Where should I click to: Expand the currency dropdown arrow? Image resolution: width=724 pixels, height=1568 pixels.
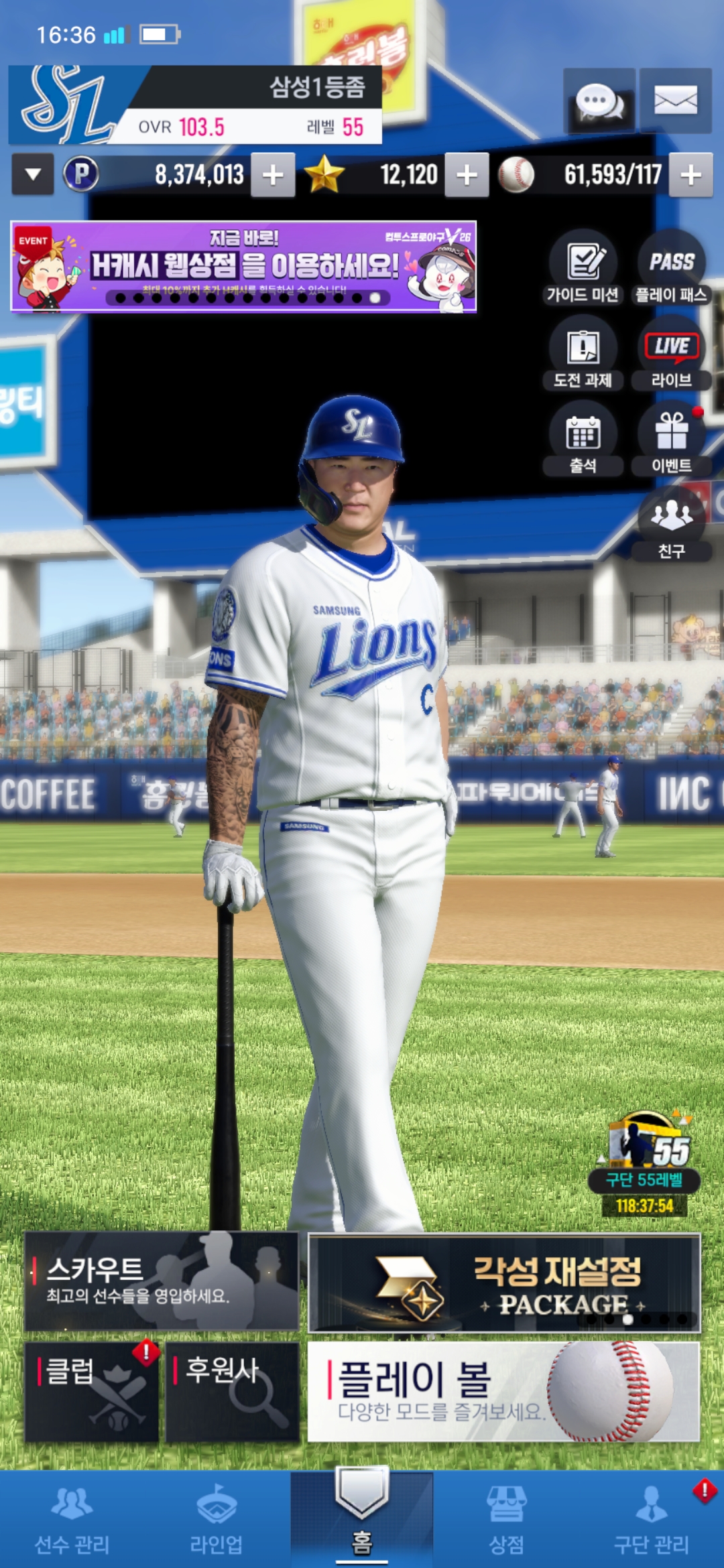pos(33,175)
